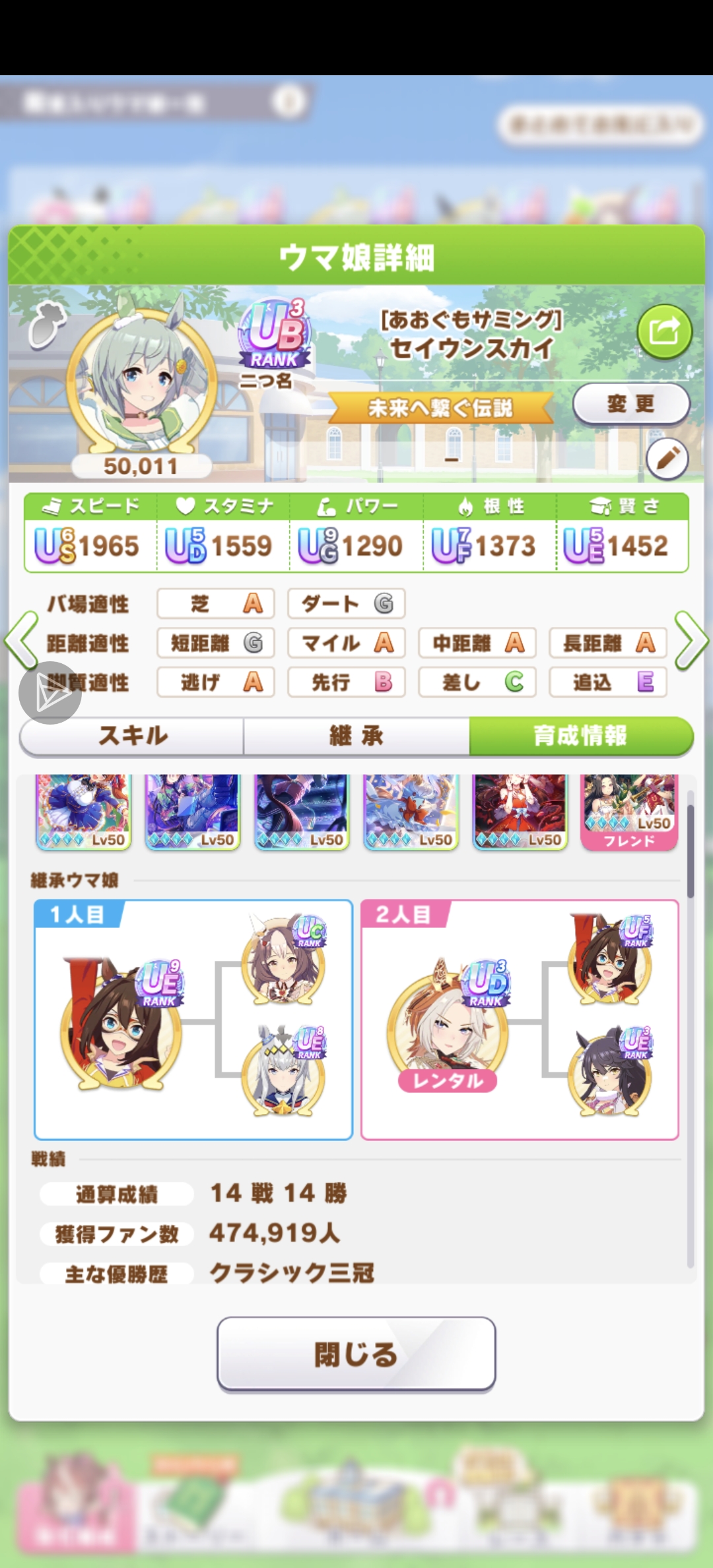This screenshot has height=1568, width=713.
Task: Switch to the 継承 tab
Action: click(x=356, y=736)
